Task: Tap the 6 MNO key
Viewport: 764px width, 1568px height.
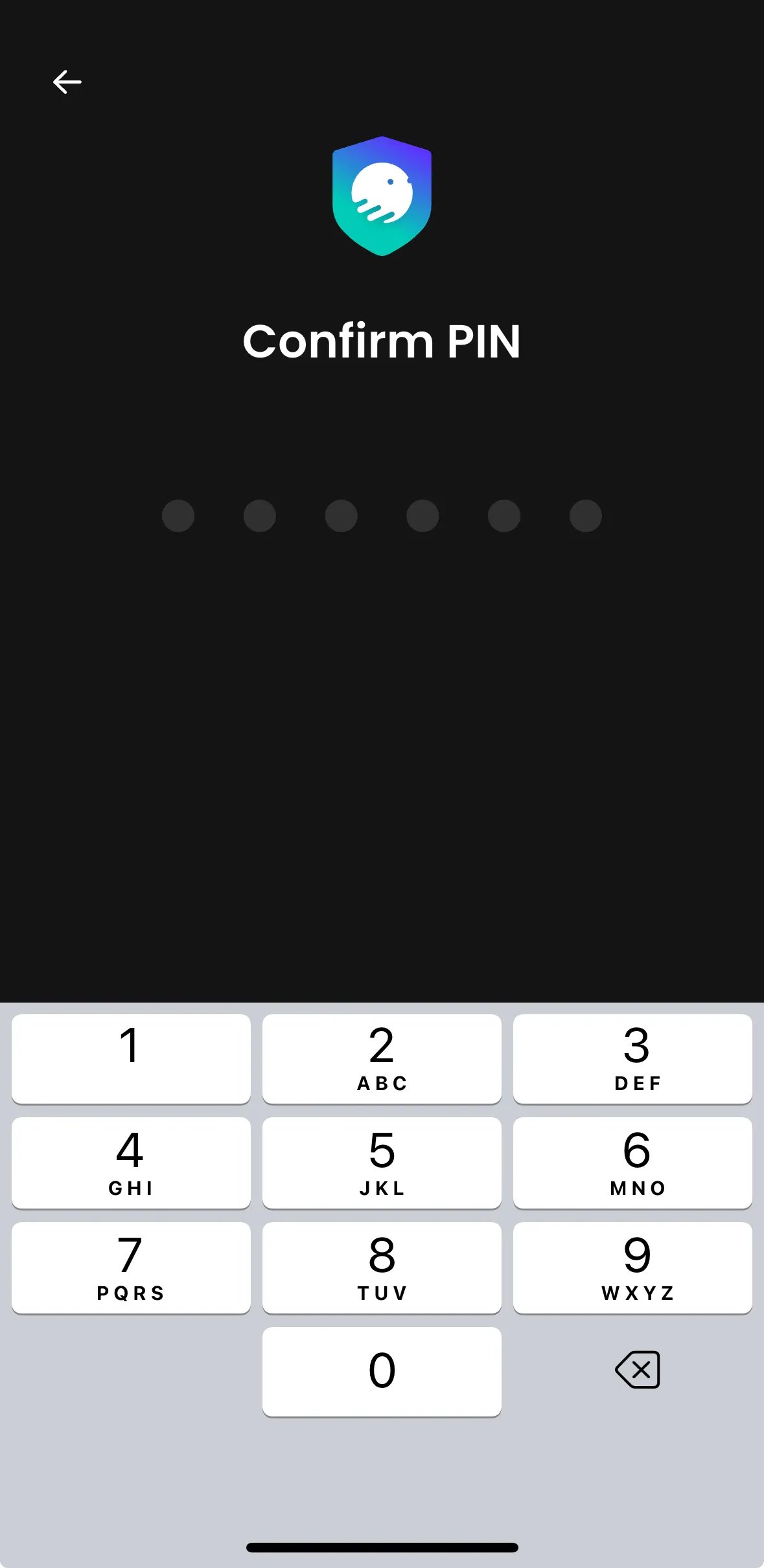Action: [x=632, y=1163]
